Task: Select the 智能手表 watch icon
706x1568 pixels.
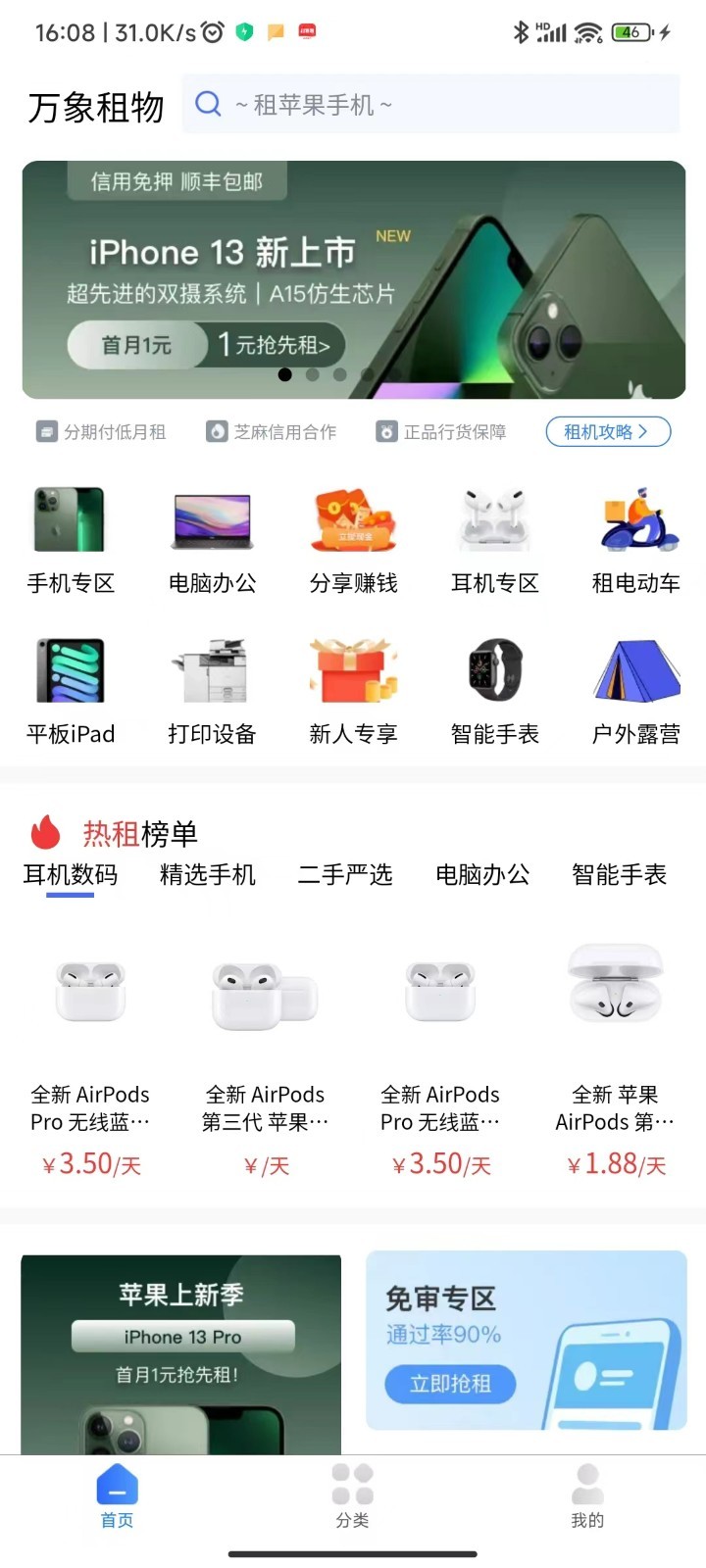Action: tap(494, 684)
